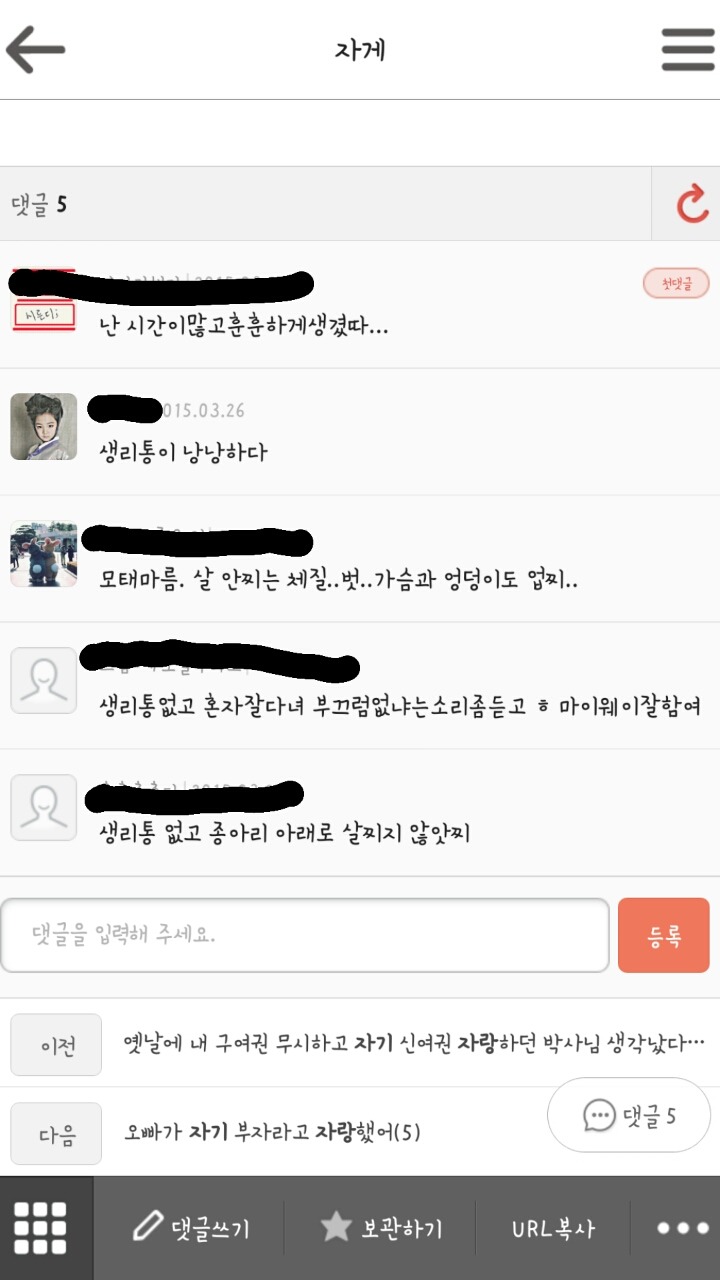Go back with the arrow icon
This screenshot has width=720, height=1280.
[x=36, y=49]
